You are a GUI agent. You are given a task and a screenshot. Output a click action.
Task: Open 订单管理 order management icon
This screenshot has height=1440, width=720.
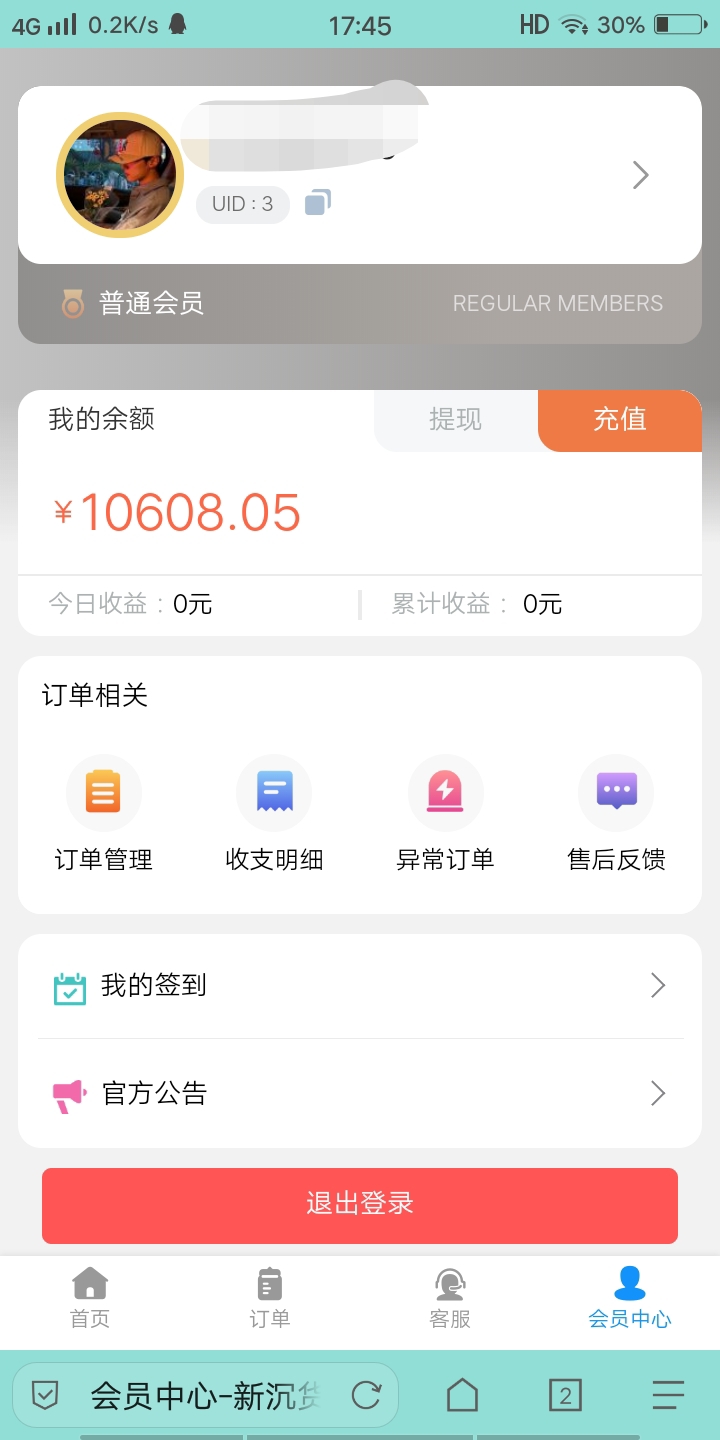pyautogui.click(x=103, y=791)
